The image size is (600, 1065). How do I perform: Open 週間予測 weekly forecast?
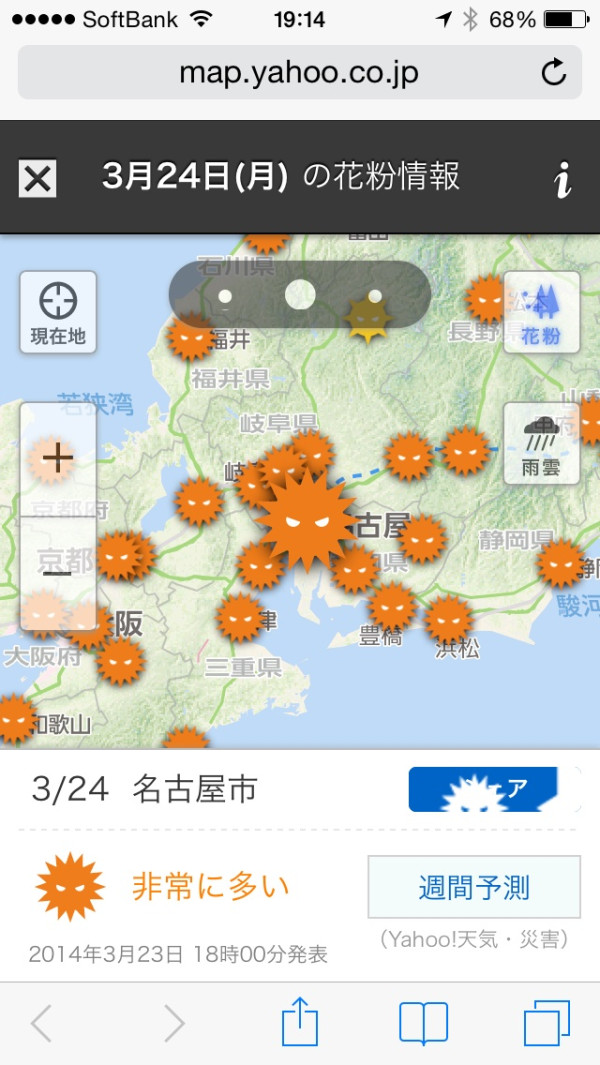point(474,886)
